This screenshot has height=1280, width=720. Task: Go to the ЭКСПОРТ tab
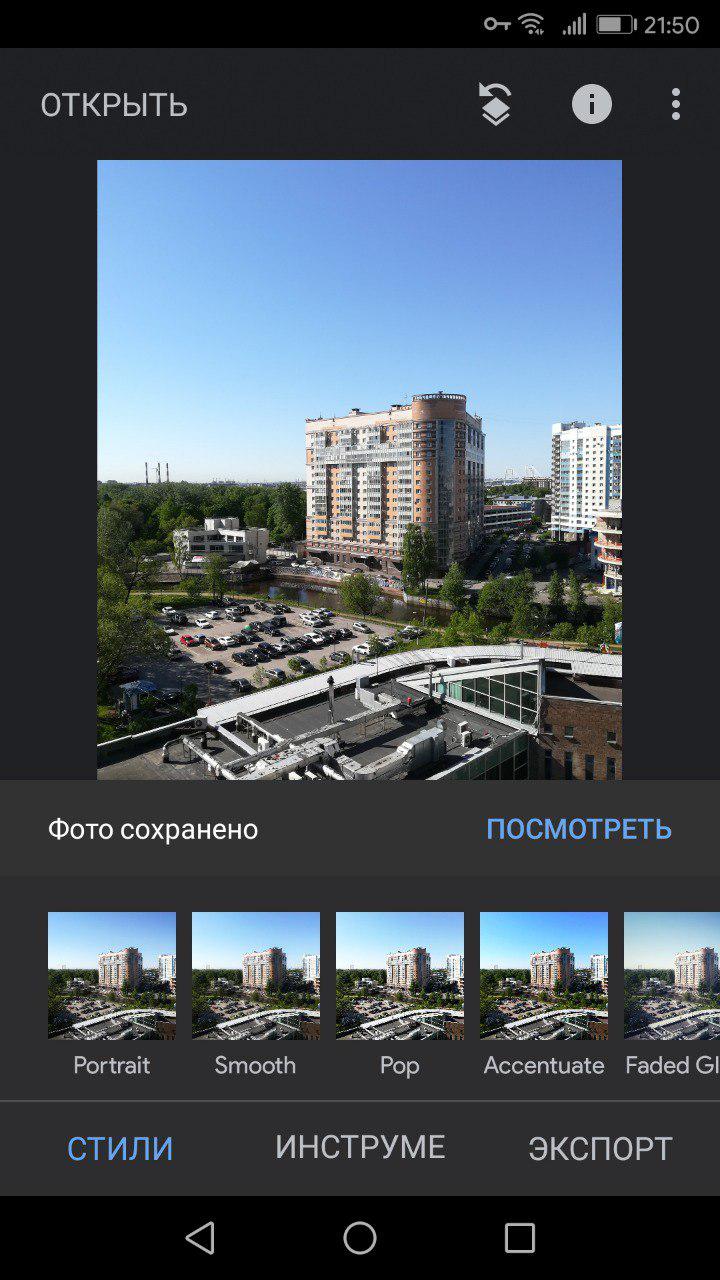(600, 1149)
